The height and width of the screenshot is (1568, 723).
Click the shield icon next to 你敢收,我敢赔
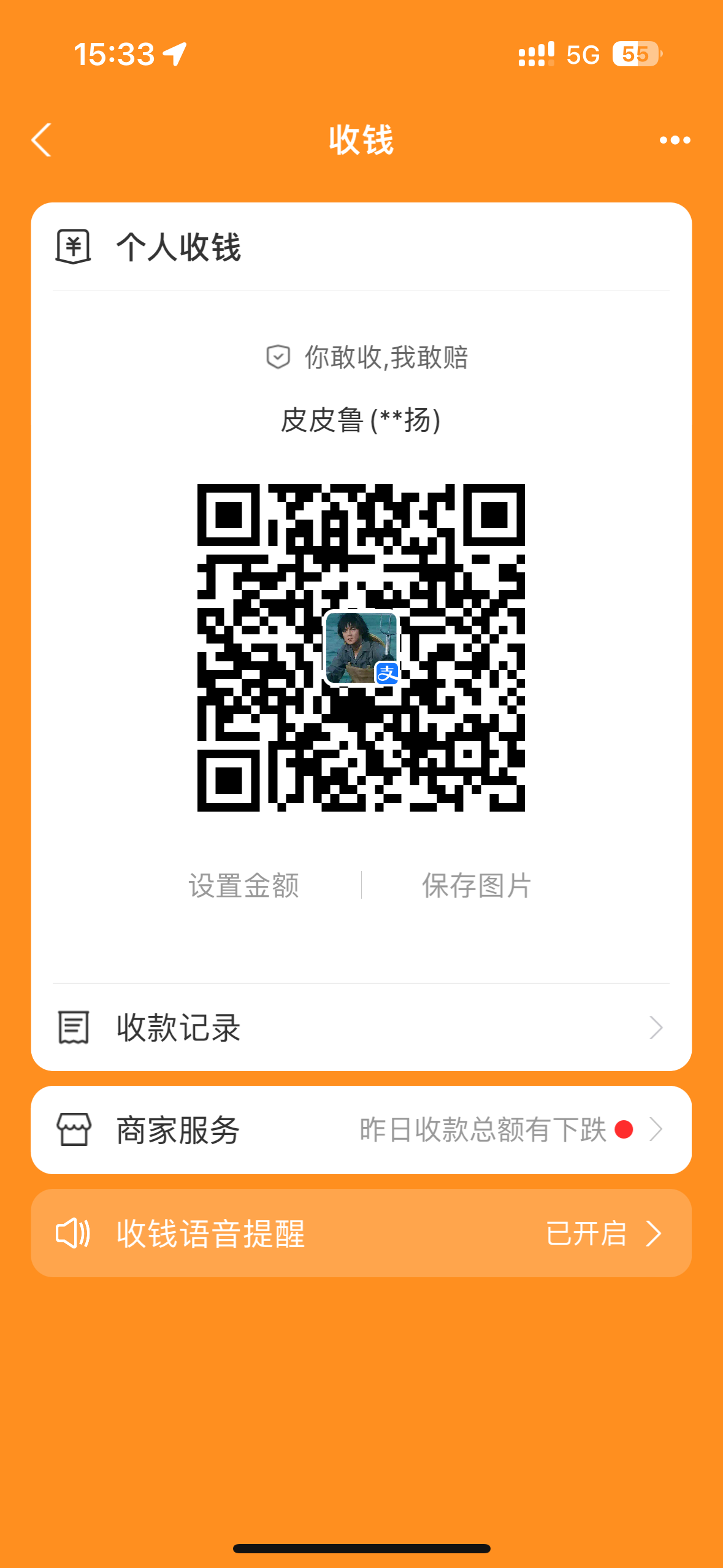point(277,357)
